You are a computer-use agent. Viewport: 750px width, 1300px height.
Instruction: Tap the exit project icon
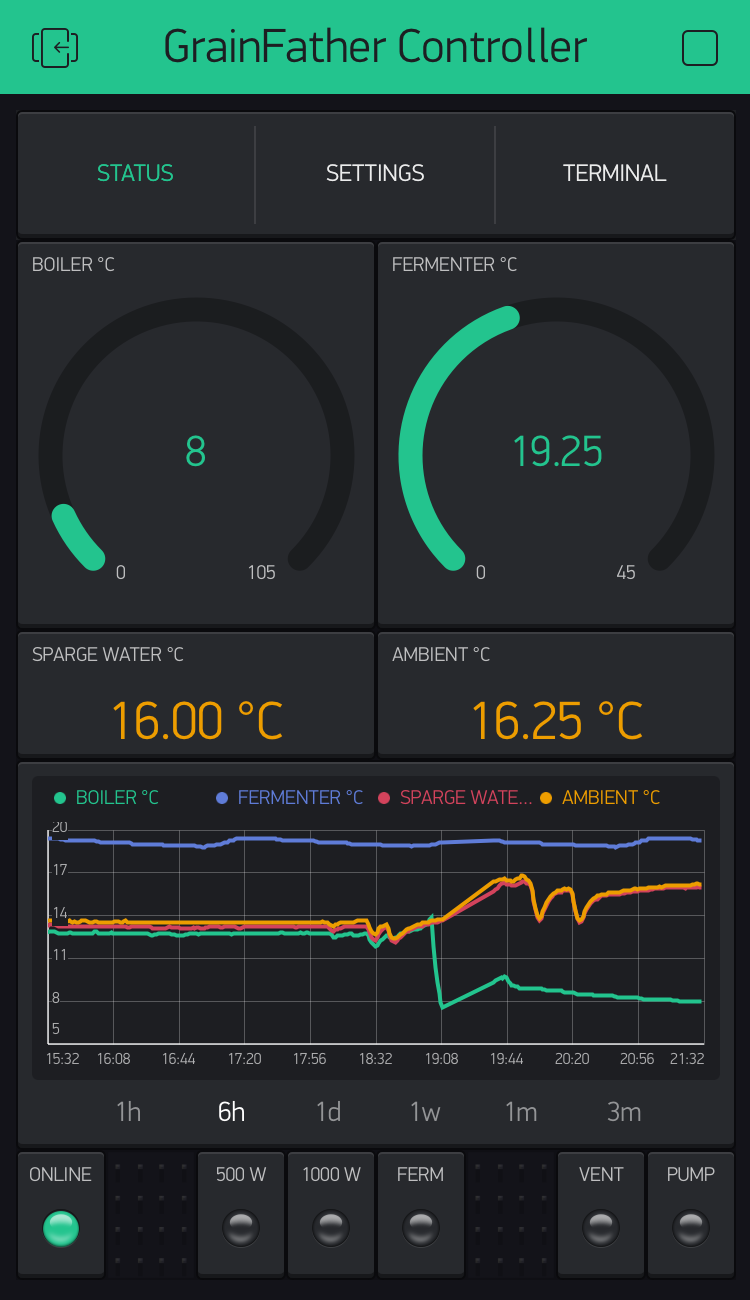pyautogui.click(x=55, y=47)
